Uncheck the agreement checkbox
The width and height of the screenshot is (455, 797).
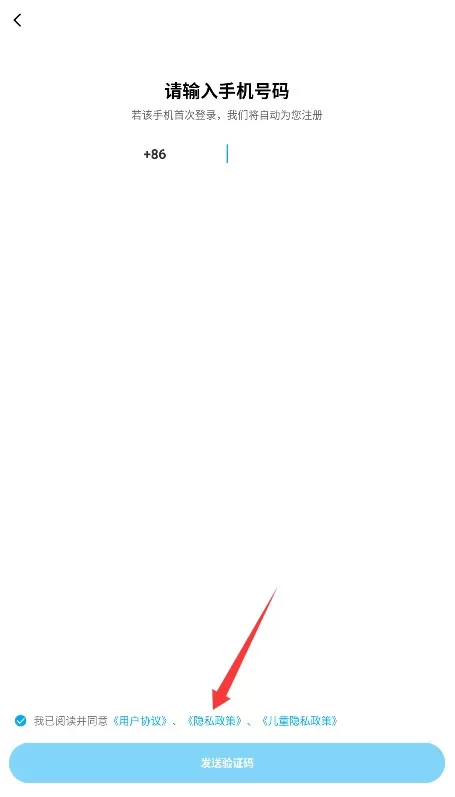point(20,720)
